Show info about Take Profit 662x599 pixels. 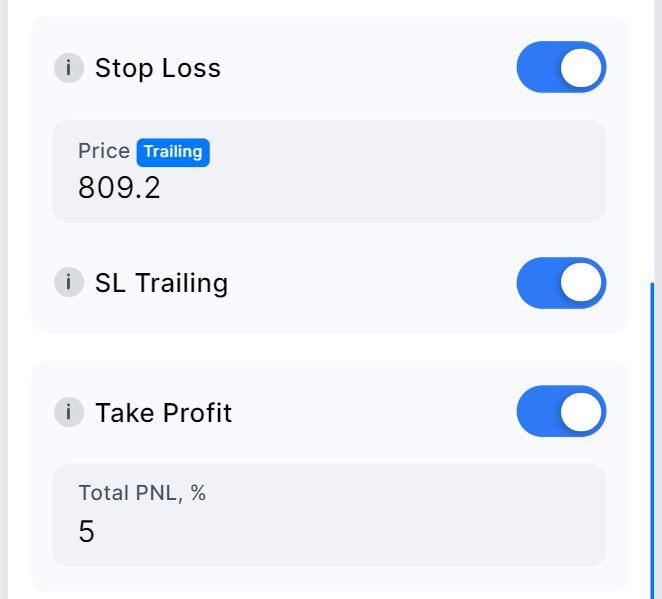(68, 412)
